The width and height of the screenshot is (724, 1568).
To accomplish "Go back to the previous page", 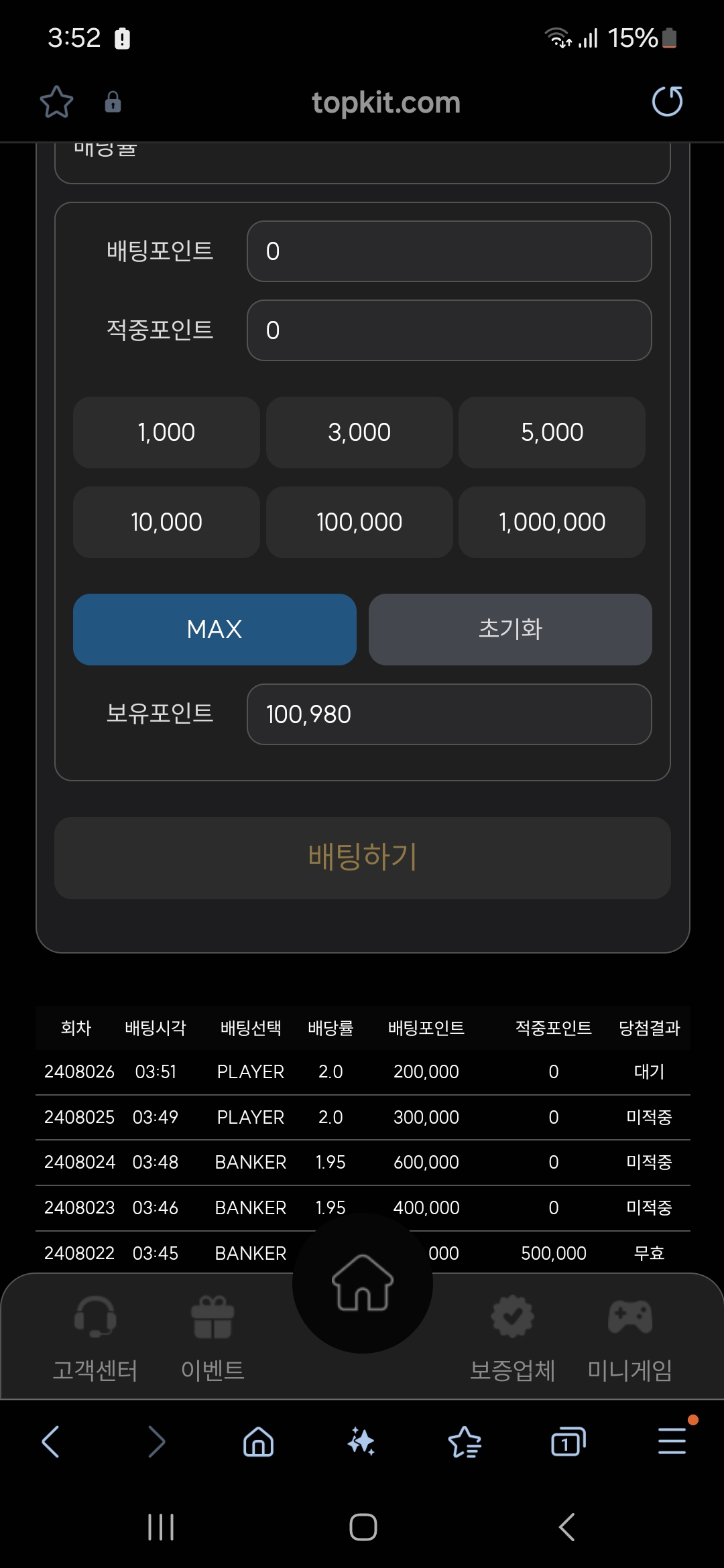I will click(x=51, y=1441).
